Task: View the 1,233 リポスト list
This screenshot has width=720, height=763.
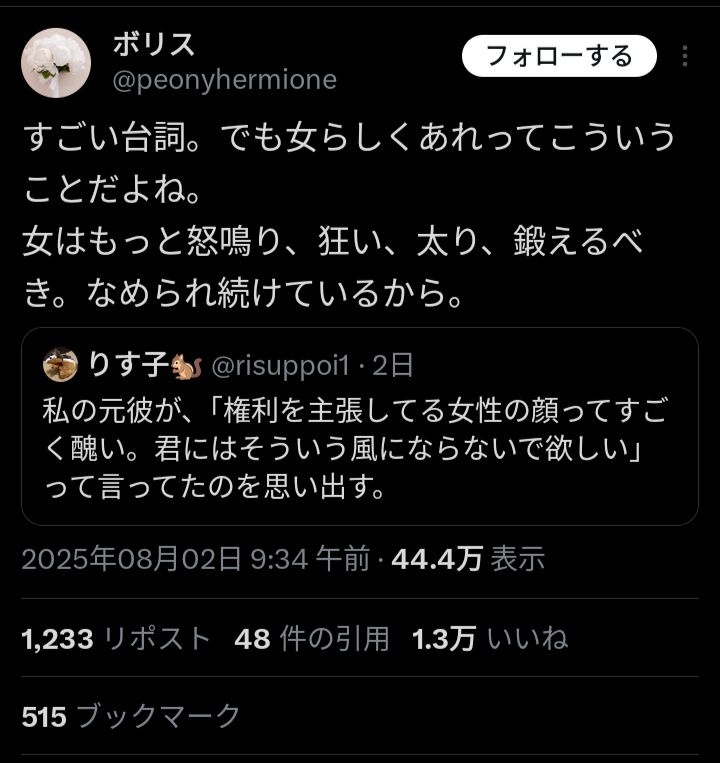Action: click(x=116, y=639)
